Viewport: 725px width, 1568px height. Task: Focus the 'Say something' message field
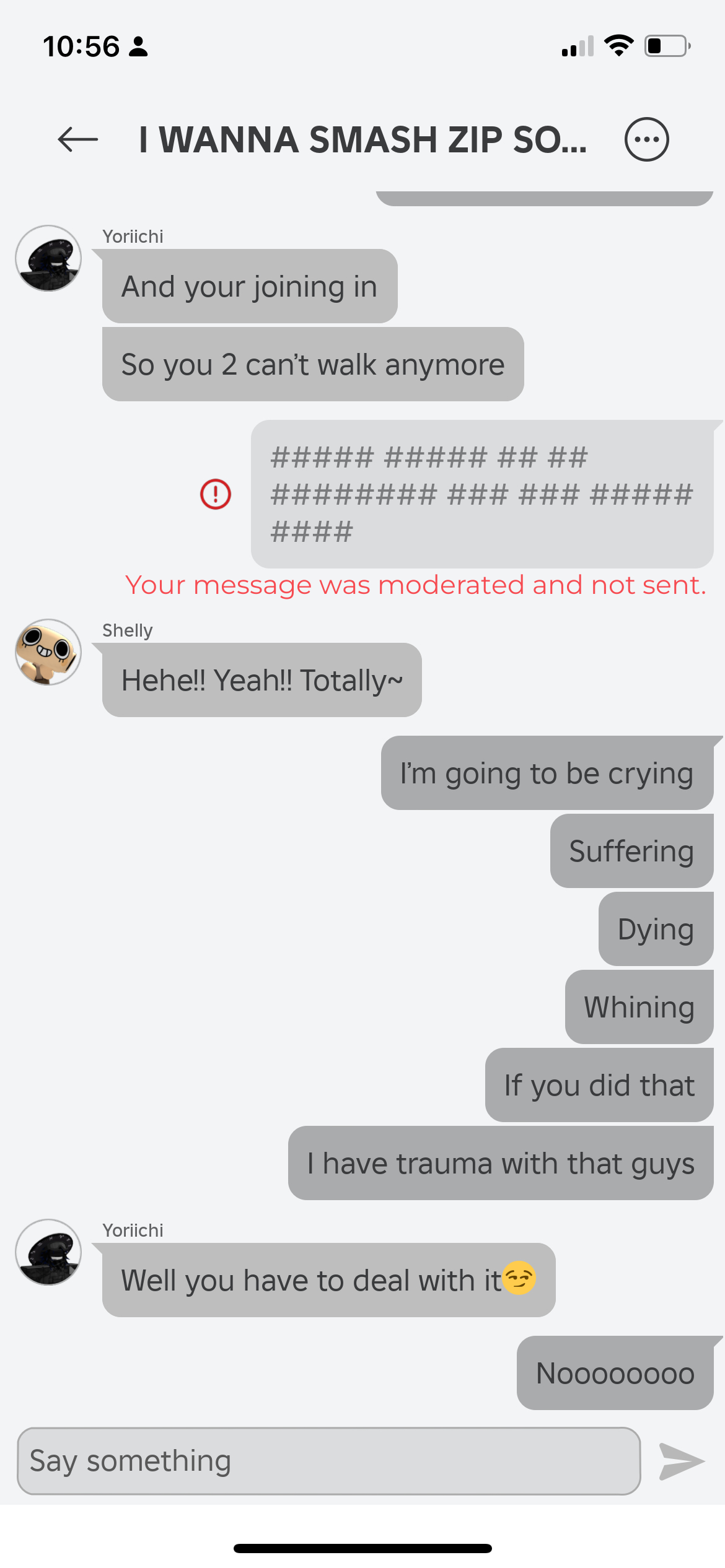click(328, 1461)
